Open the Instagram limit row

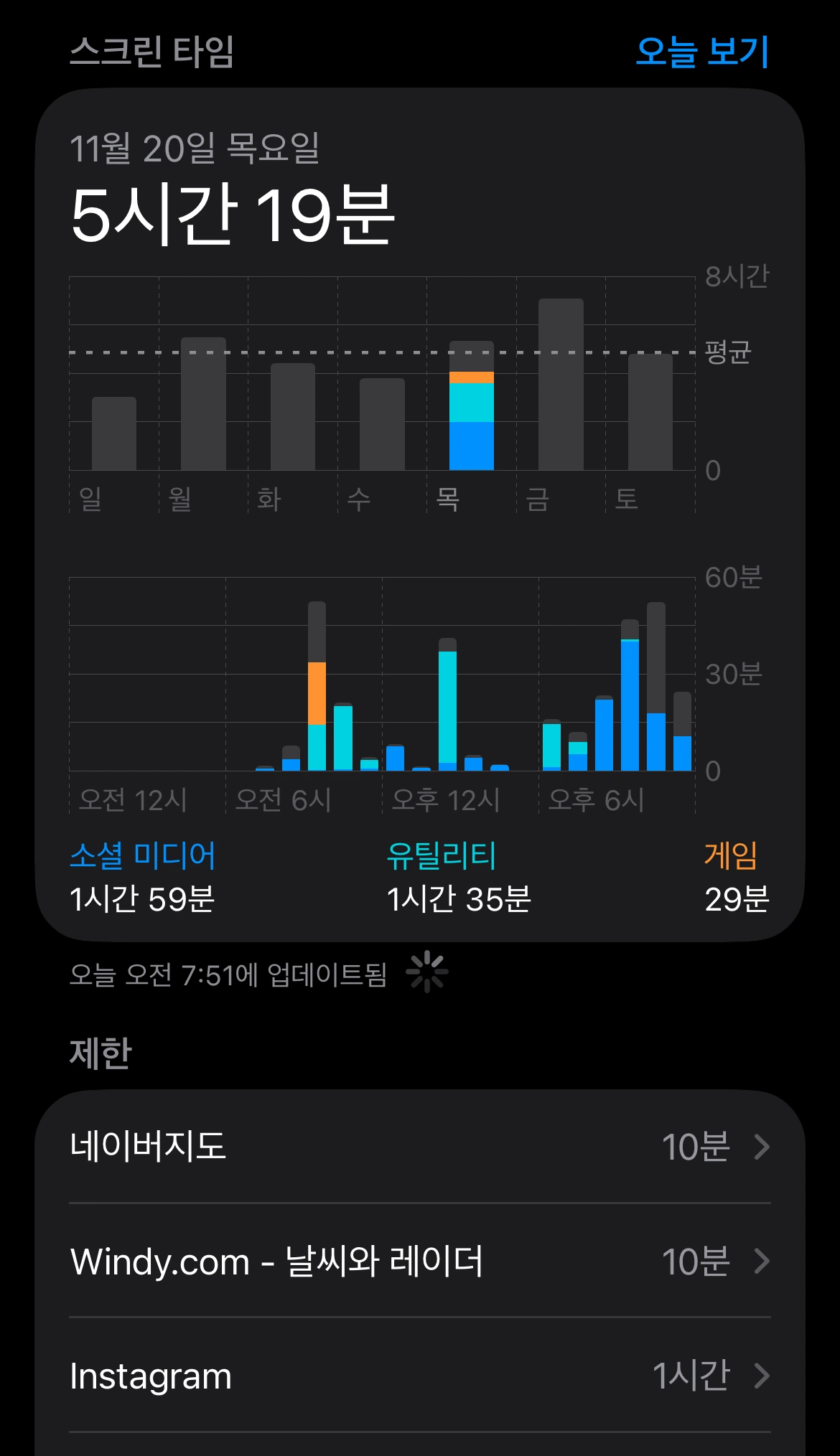point(420,1376)
